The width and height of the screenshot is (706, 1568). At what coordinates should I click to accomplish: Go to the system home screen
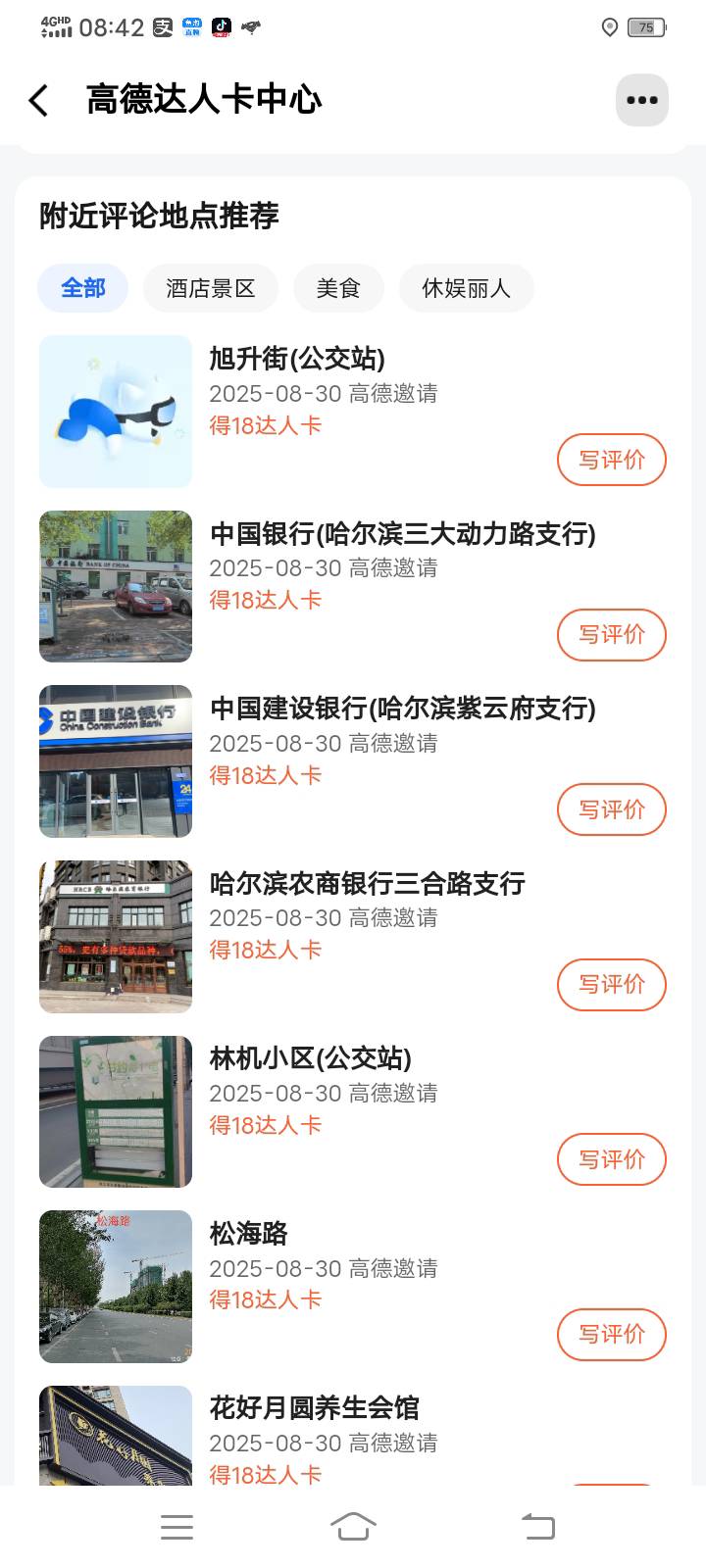click(353, 1527)
